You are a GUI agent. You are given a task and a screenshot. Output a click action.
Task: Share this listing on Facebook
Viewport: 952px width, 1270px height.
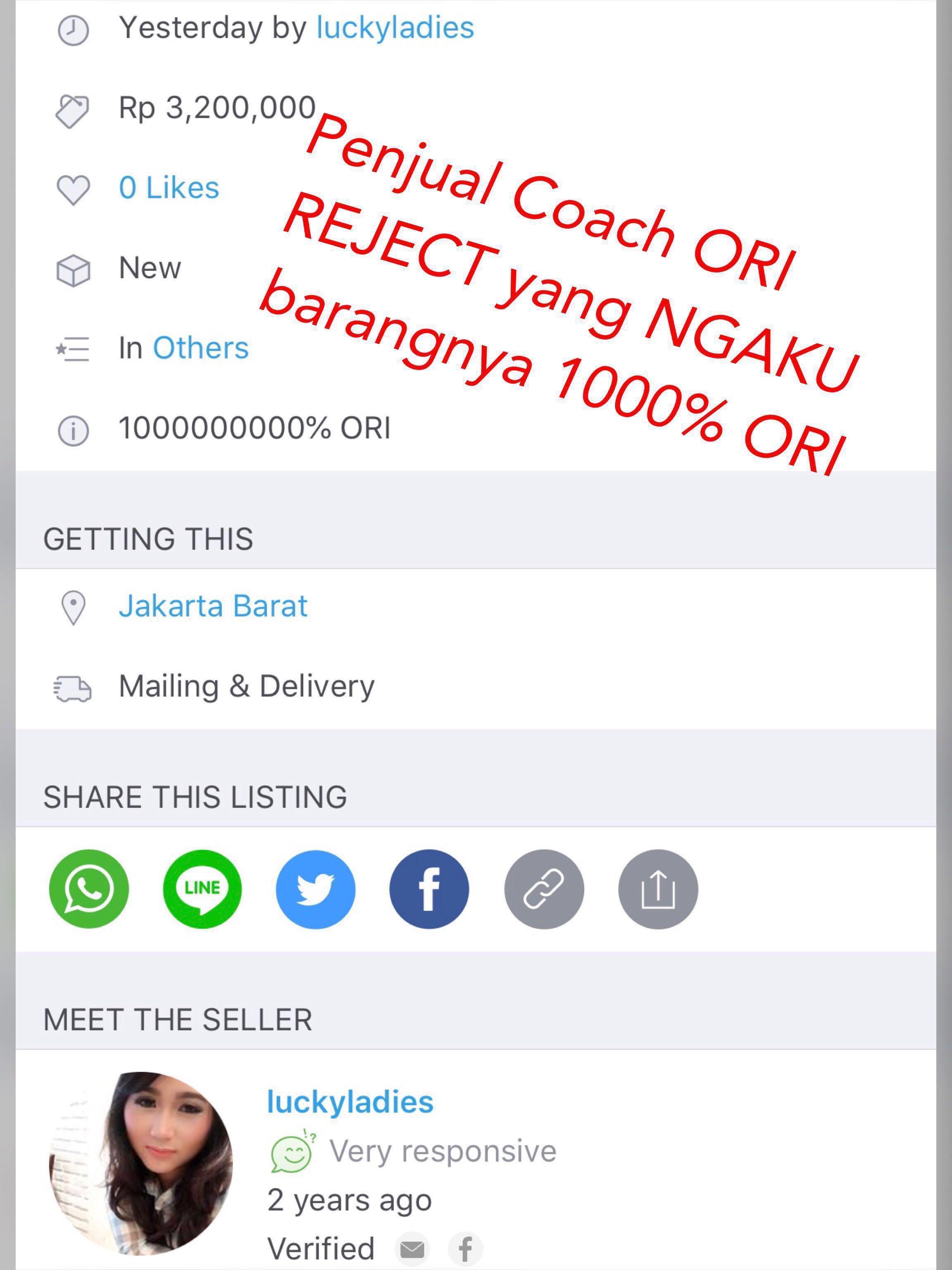[x=429, y=889]
